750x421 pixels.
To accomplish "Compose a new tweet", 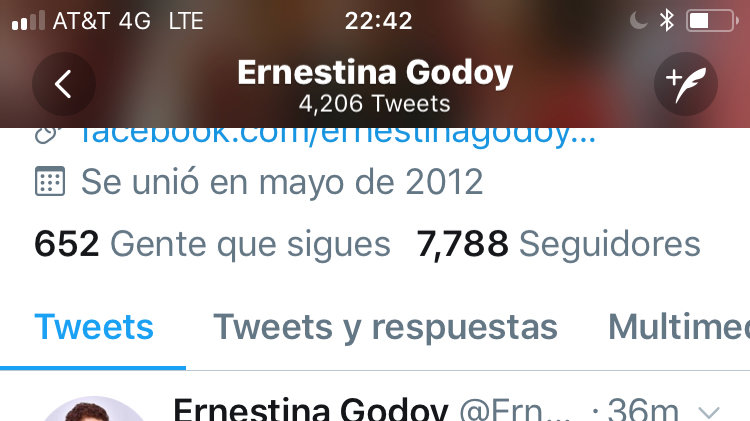I will (x=685, y=85).
